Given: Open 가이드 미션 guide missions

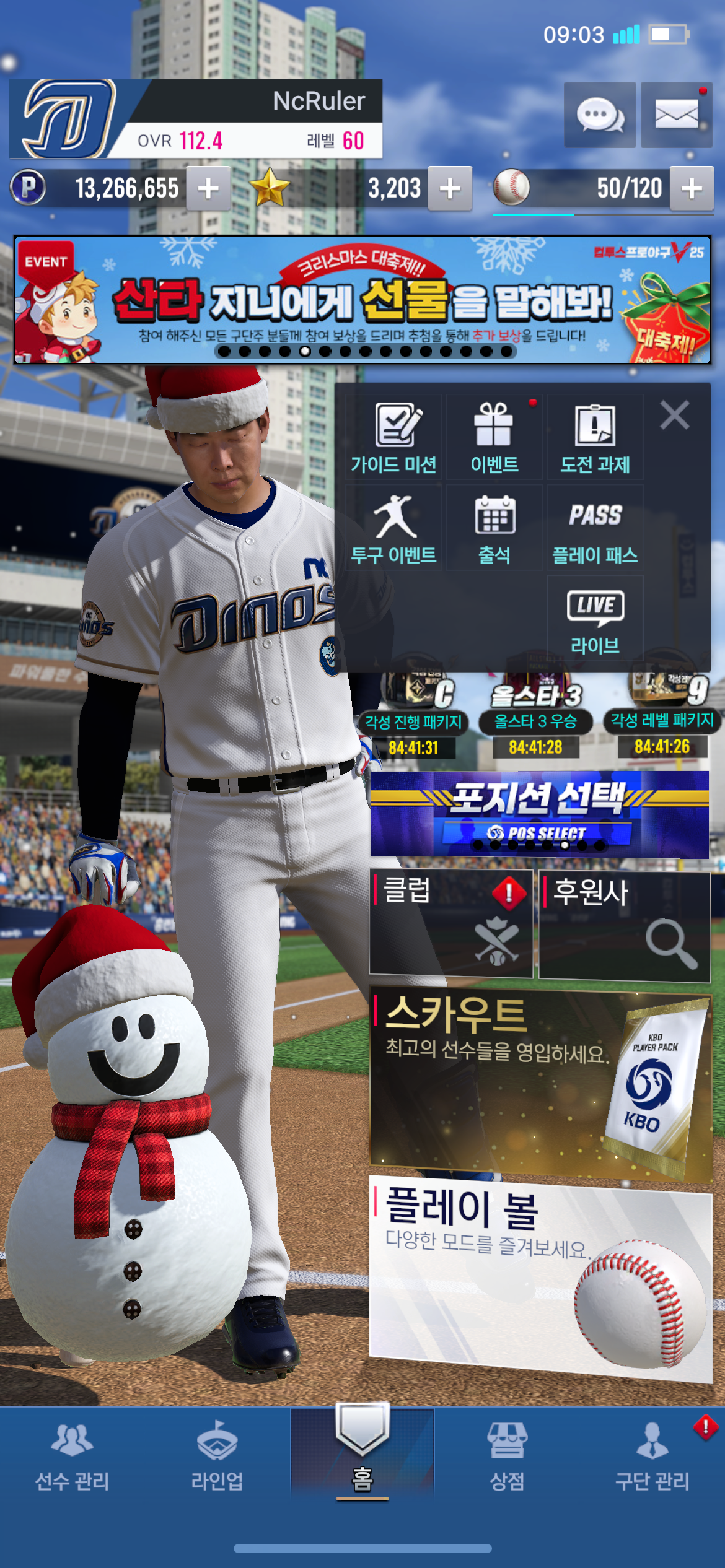Looking at the screenshot, I should pyautogui.click(x=393, y=438).
